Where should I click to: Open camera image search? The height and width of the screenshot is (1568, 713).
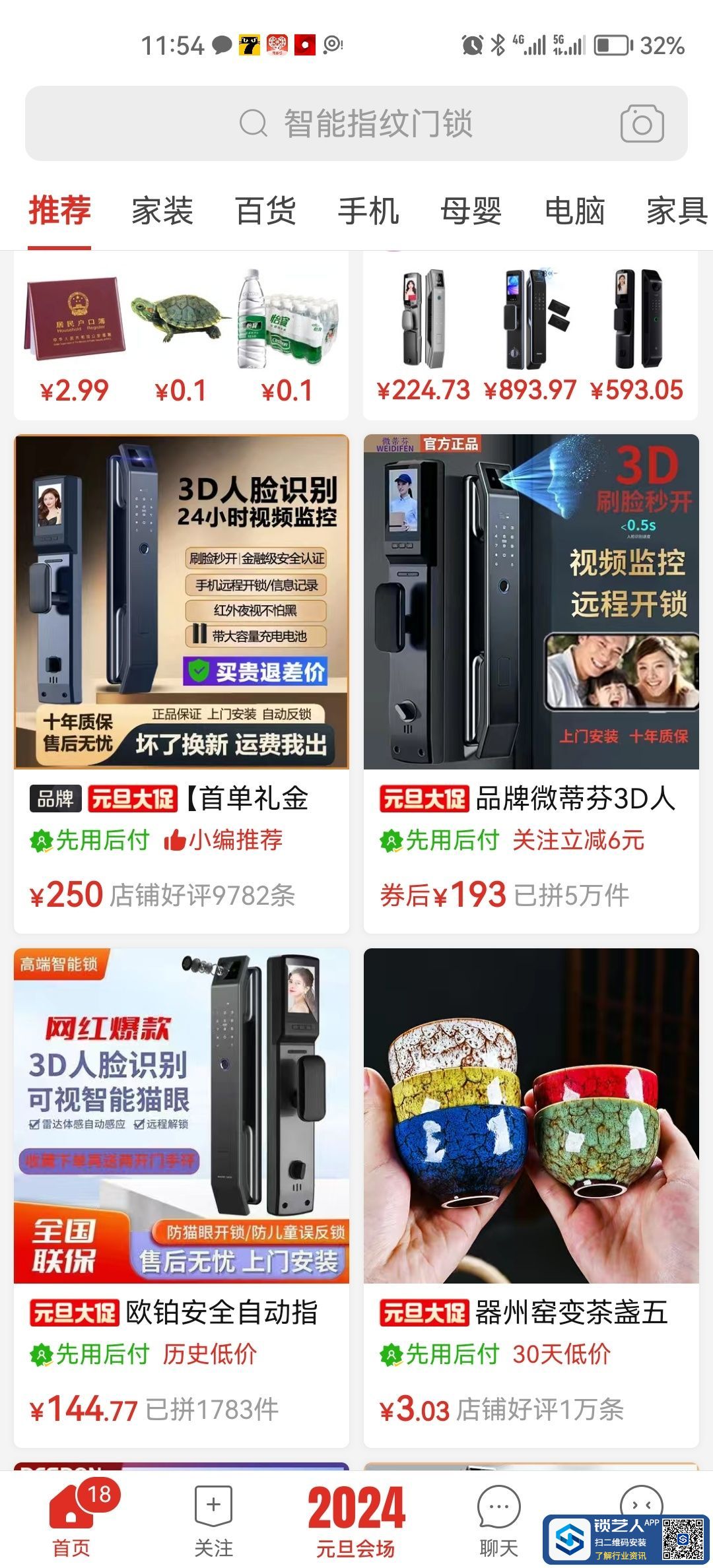pos(642,123)
